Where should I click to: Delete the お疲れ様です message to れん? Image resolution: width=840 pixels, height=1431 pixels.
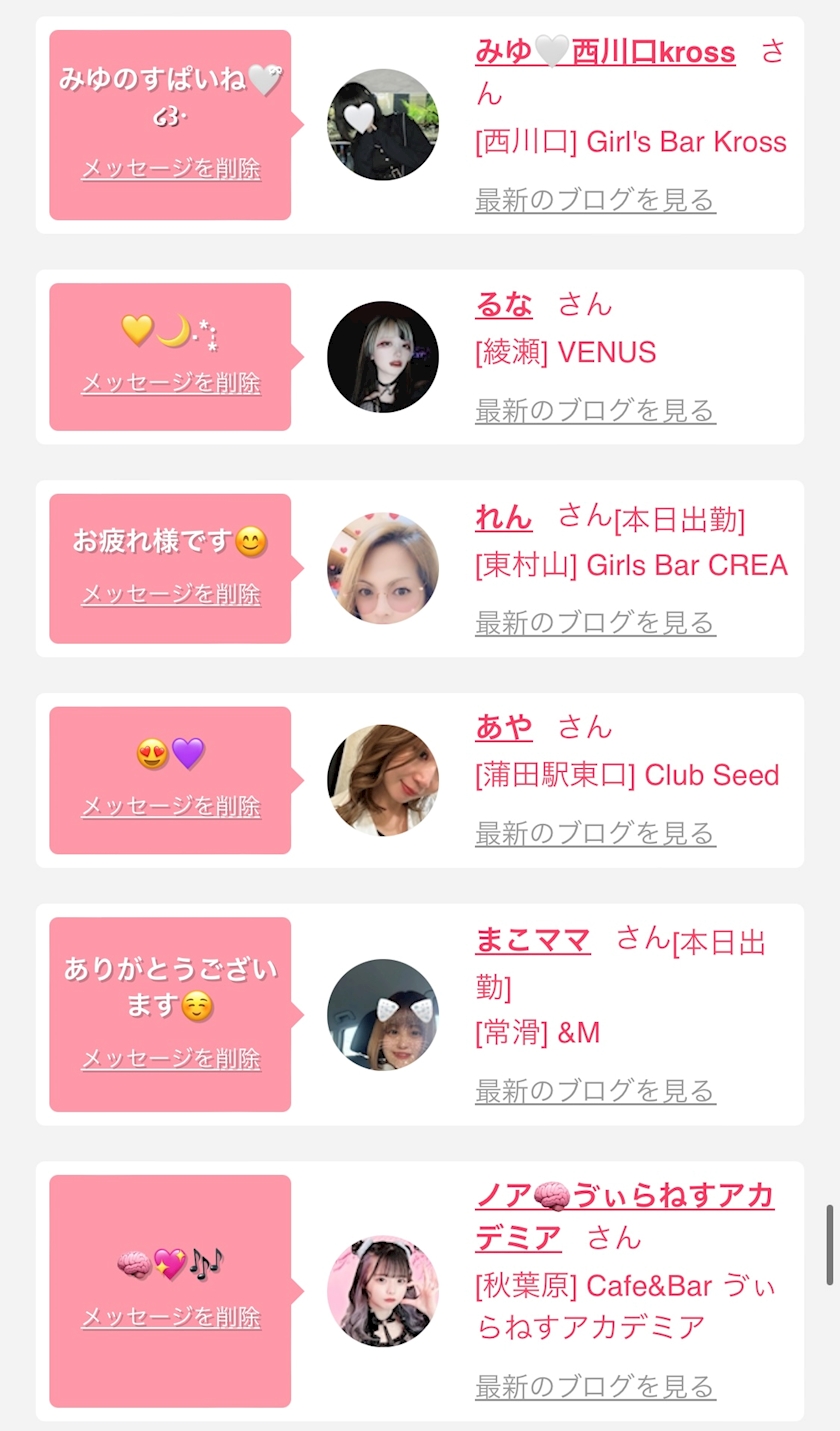171,594
